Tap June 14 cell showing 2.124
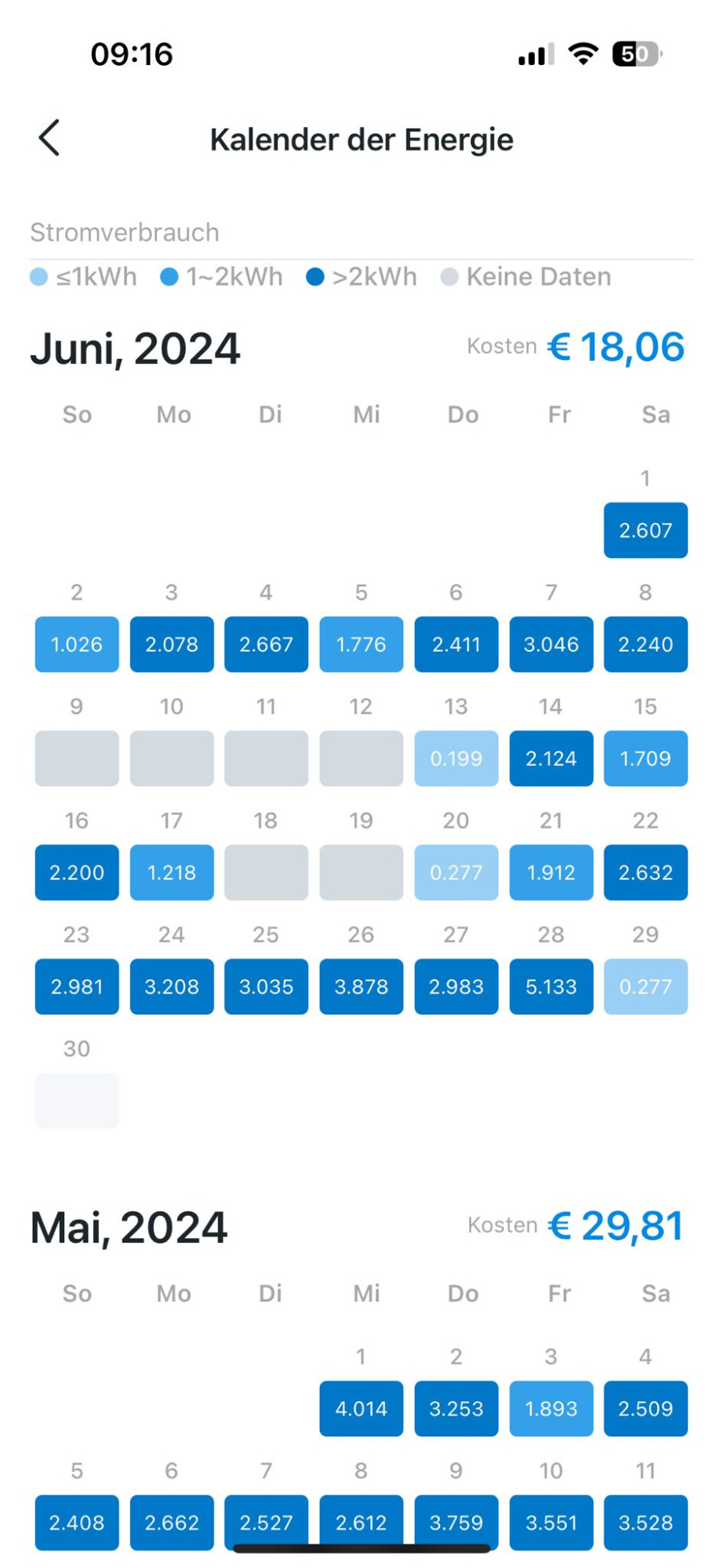The height and width of the screenshot is (1568, 723). pyautogui.click(x=551, y=758)
